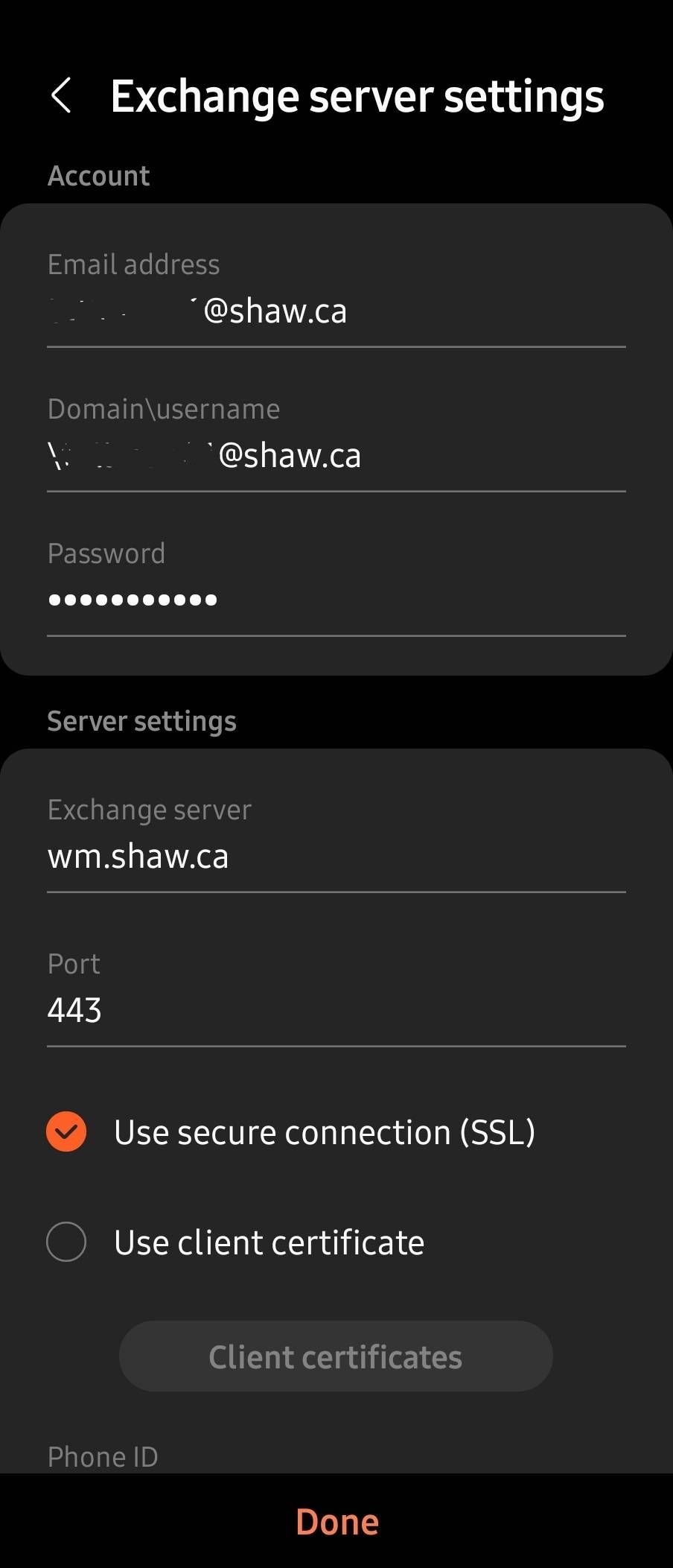Edit the Domain\username field
This screenshot has height=1568, width=673.
point(335,456)
